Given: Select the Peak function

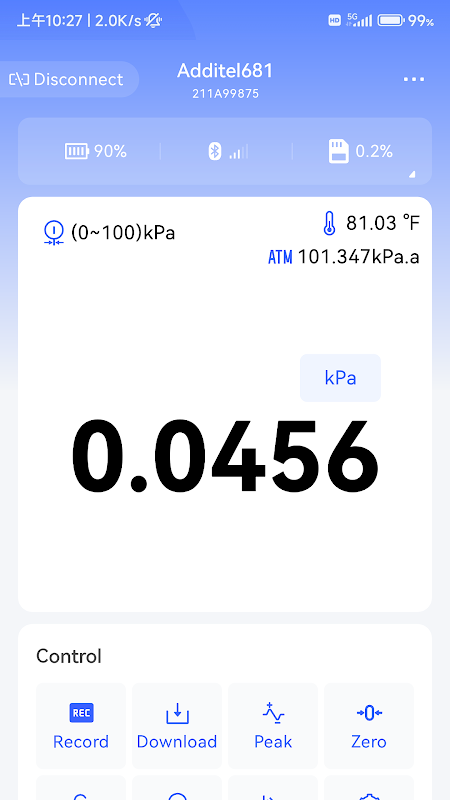Looking at the screenshot, I should click(x=273, y=726).
